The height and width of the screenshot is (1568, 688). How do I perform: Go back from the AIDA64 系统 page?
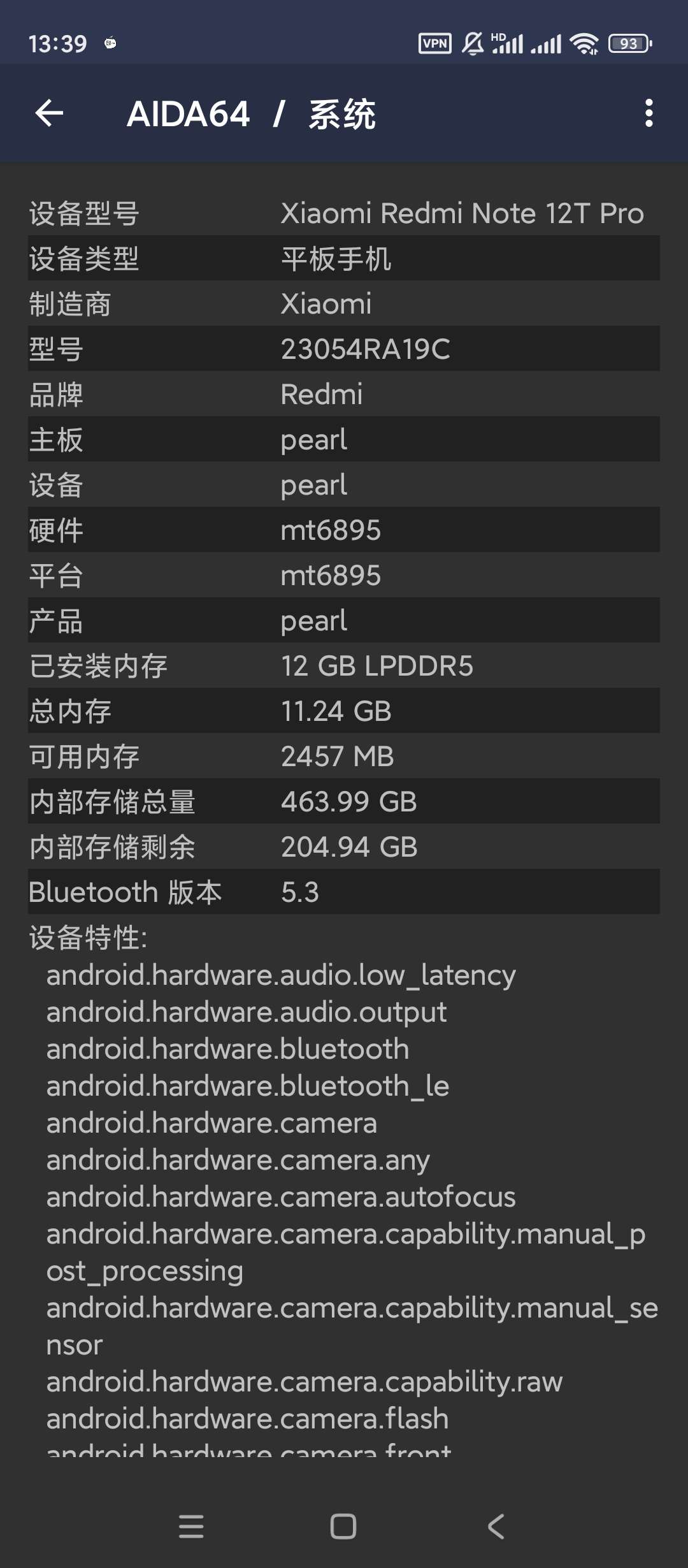(x=49, y=114)
